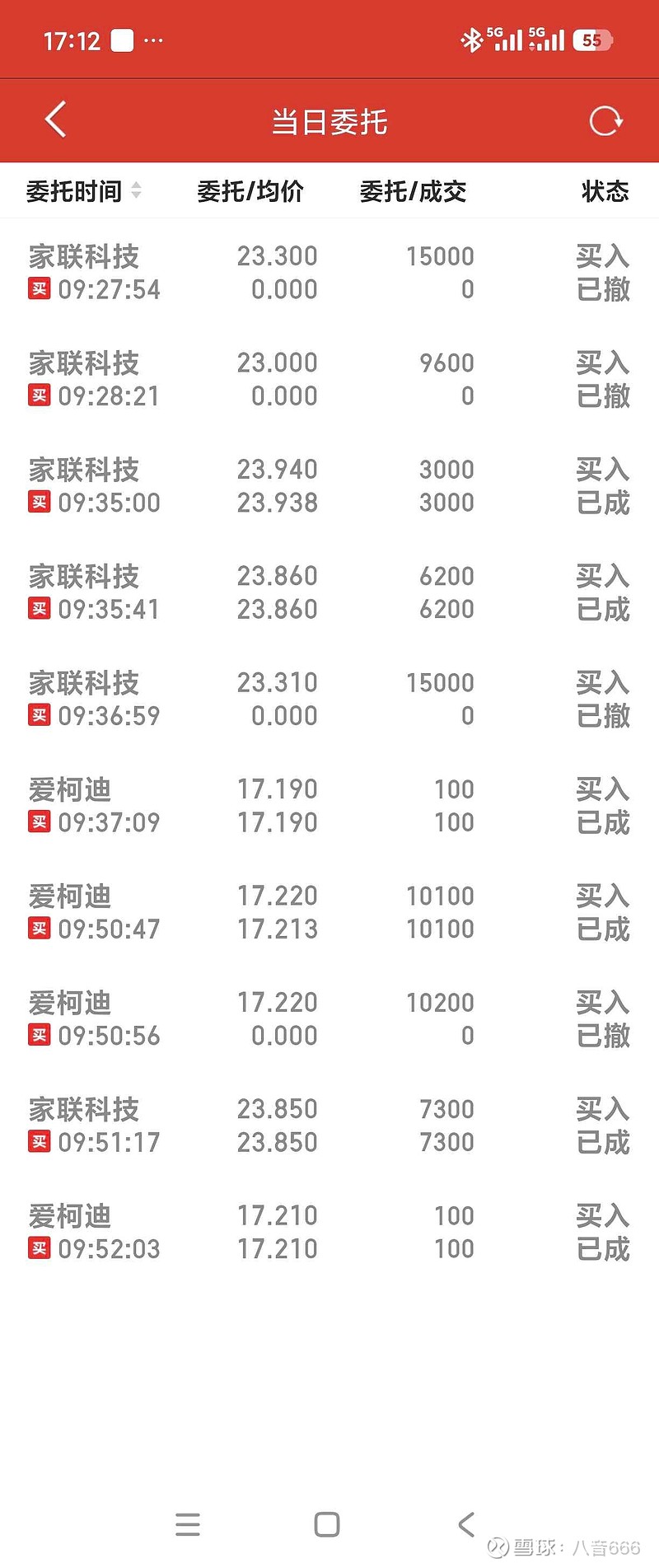Viewport: 659px width, 1568px height.
Task: Tap the 状态 column header
Action: pos(605,190)
